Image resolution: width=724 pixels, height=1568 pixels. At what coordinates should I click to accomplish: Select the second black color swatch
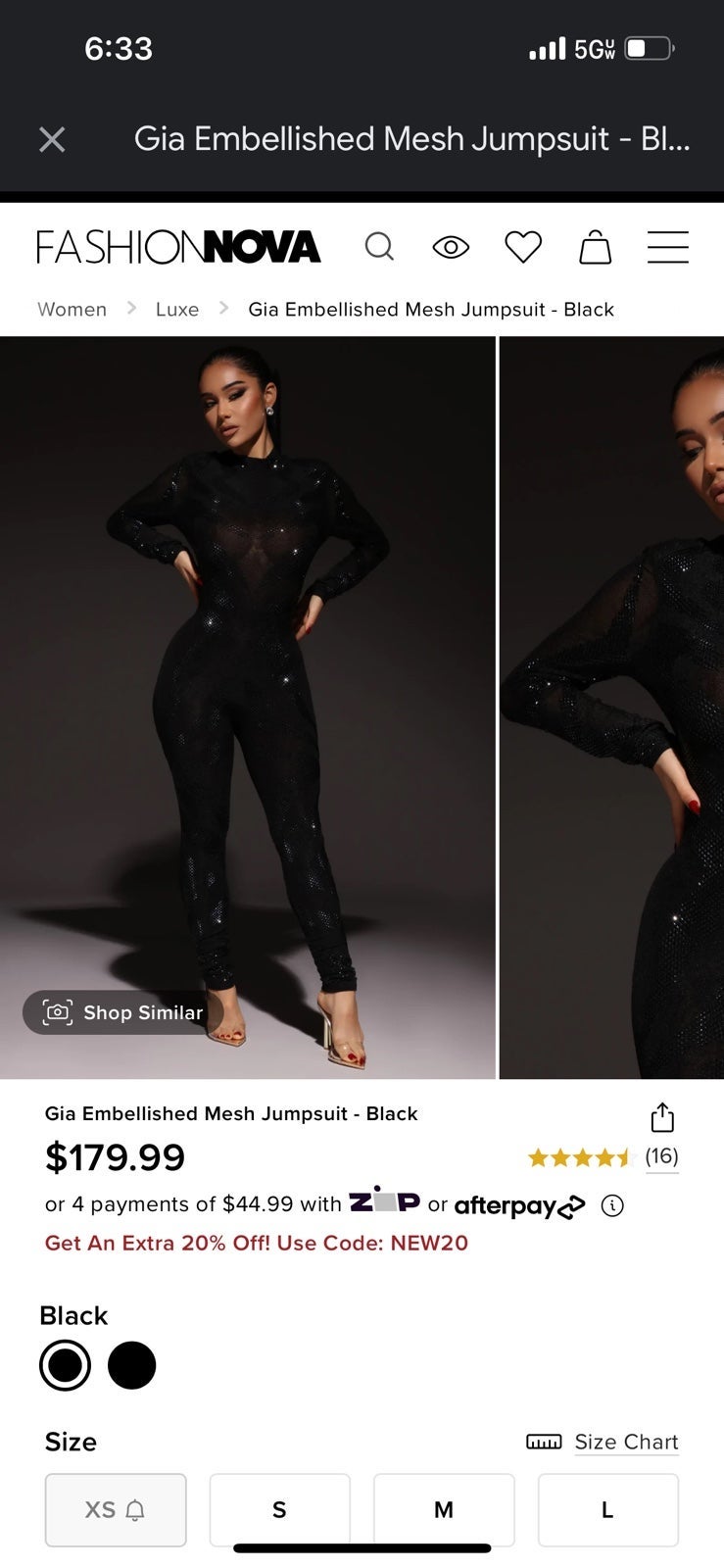[x=131, y=1365]
